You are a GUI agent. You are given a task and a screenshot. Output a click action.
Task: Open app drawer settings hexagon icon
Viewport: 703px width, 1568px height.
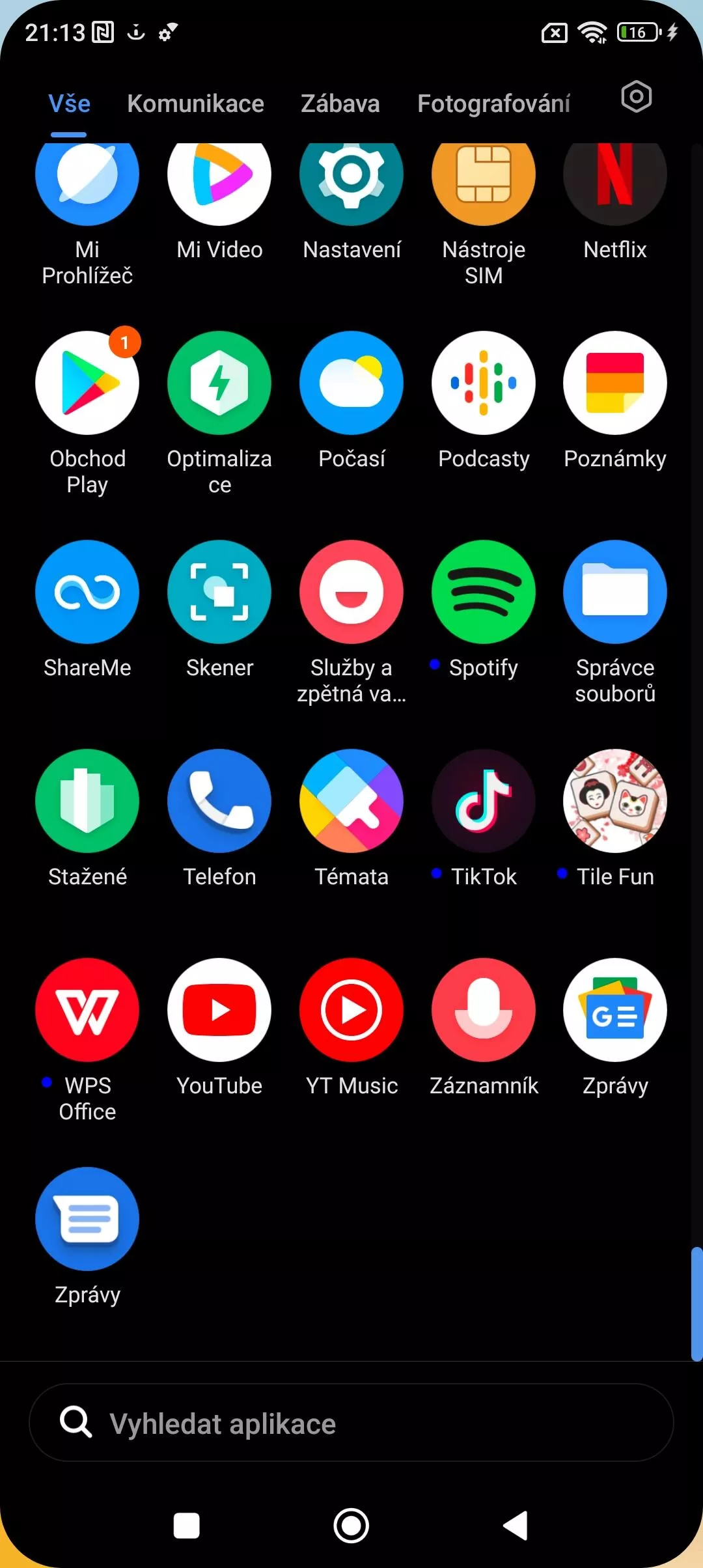point(636,97)
